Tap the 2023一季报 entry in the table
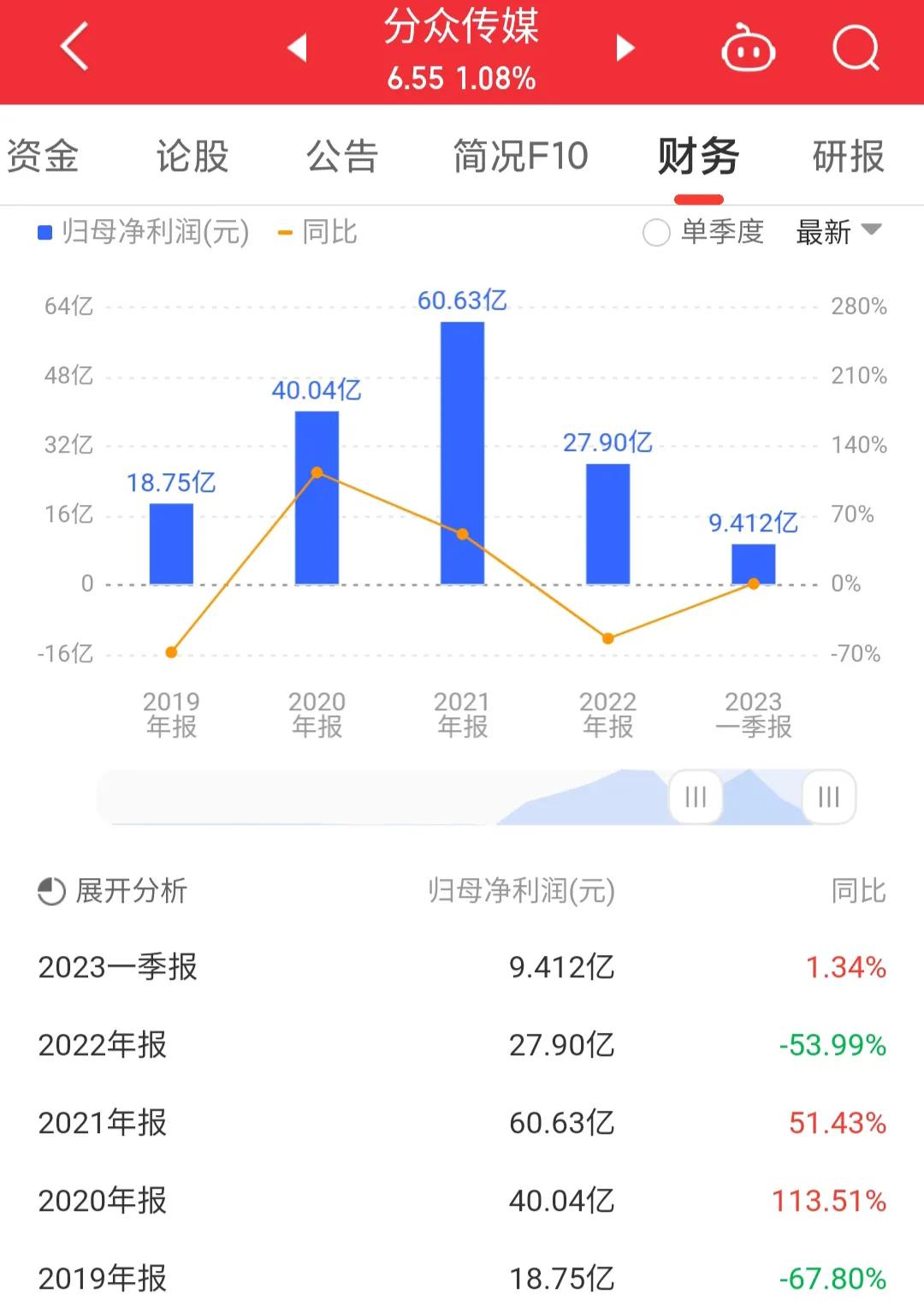The height and width of the screenshot is (1306, 924). coord(462,967)
